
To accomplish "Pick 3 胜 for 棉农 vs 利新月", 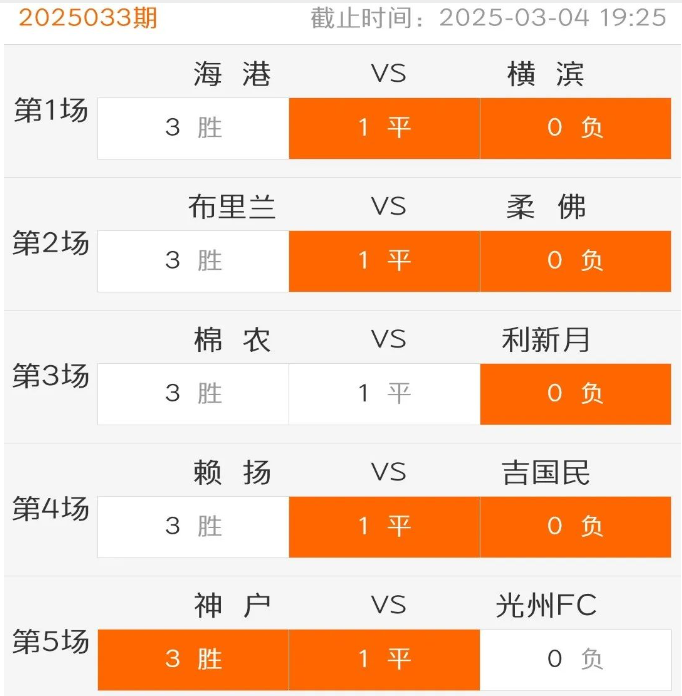I will 193,394.
